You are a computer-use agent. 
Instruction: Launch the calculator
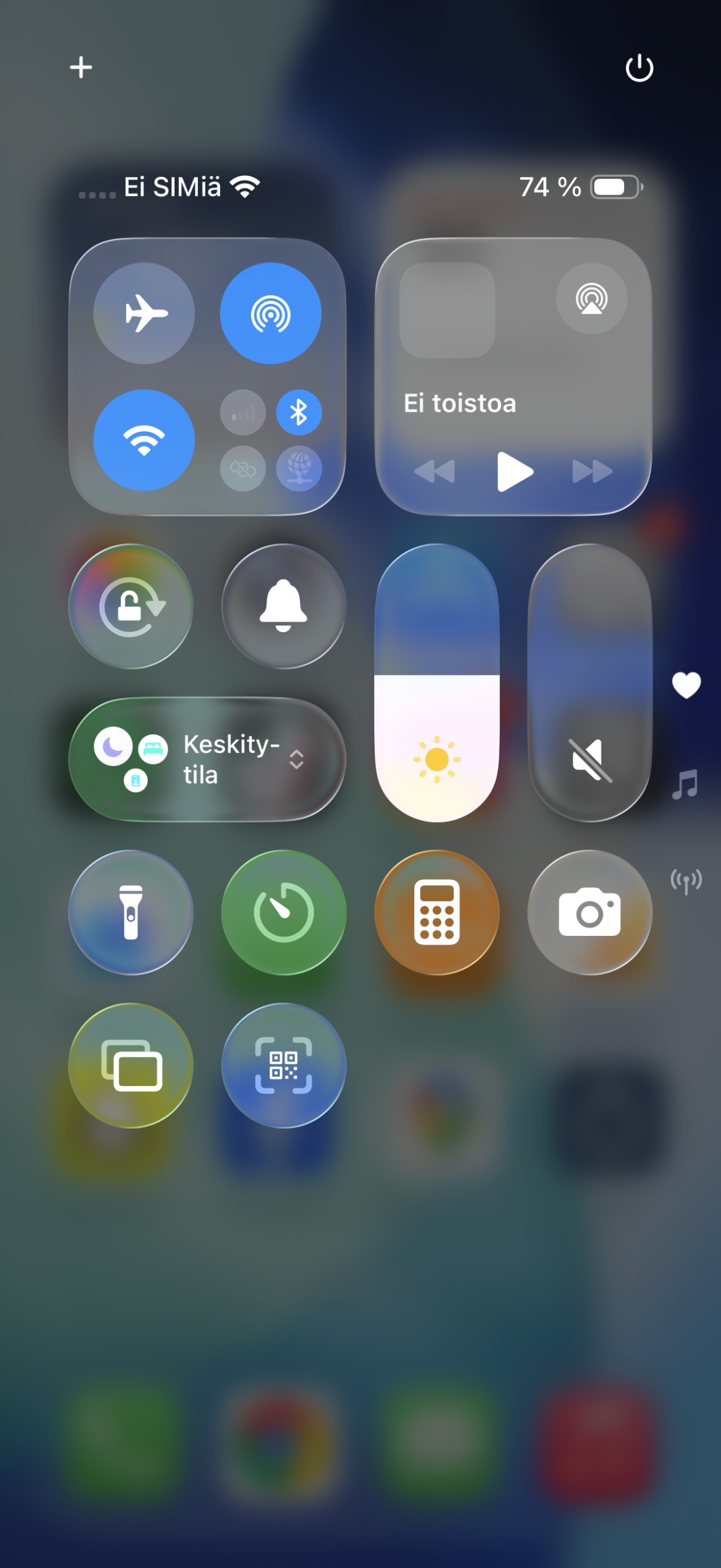[437, 912]
